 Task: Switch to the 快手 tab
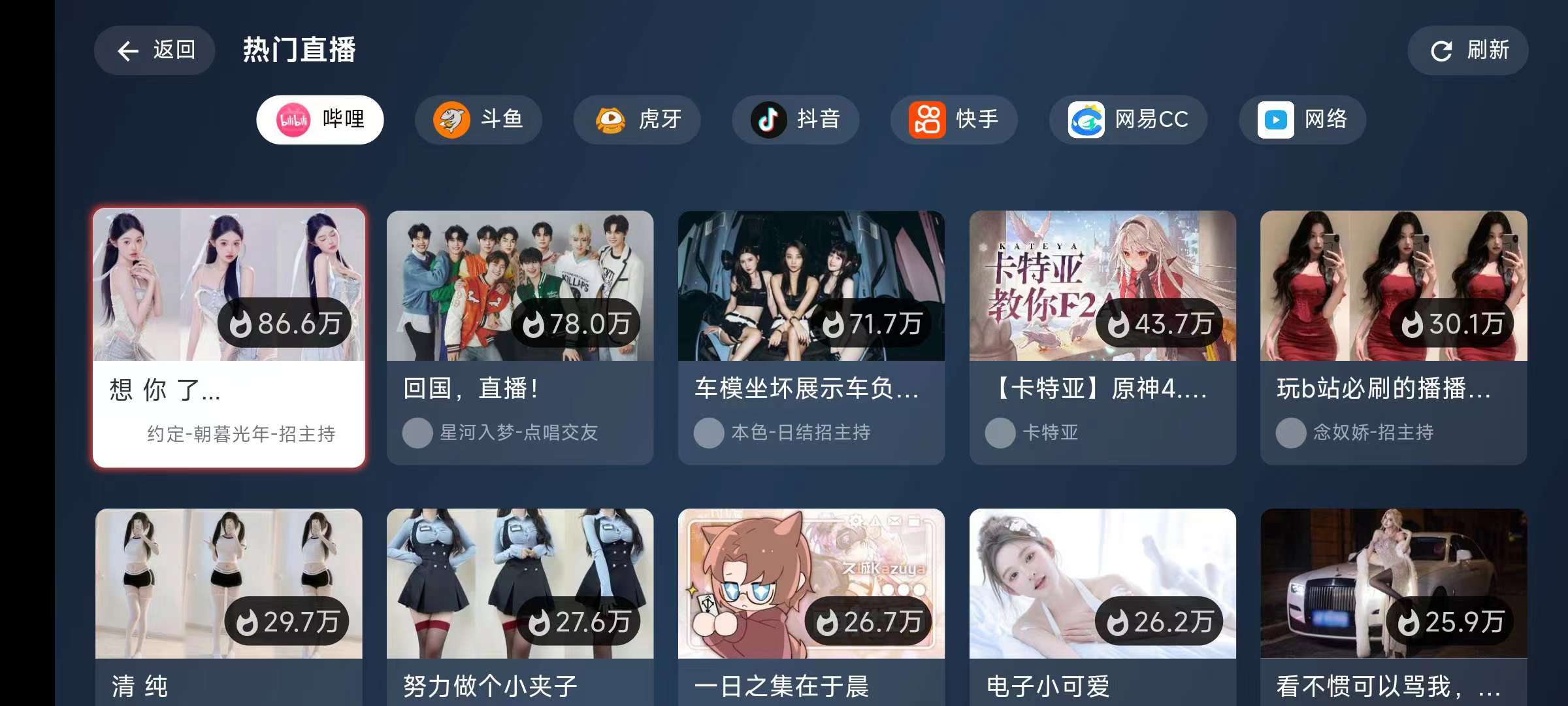(954, 120)
